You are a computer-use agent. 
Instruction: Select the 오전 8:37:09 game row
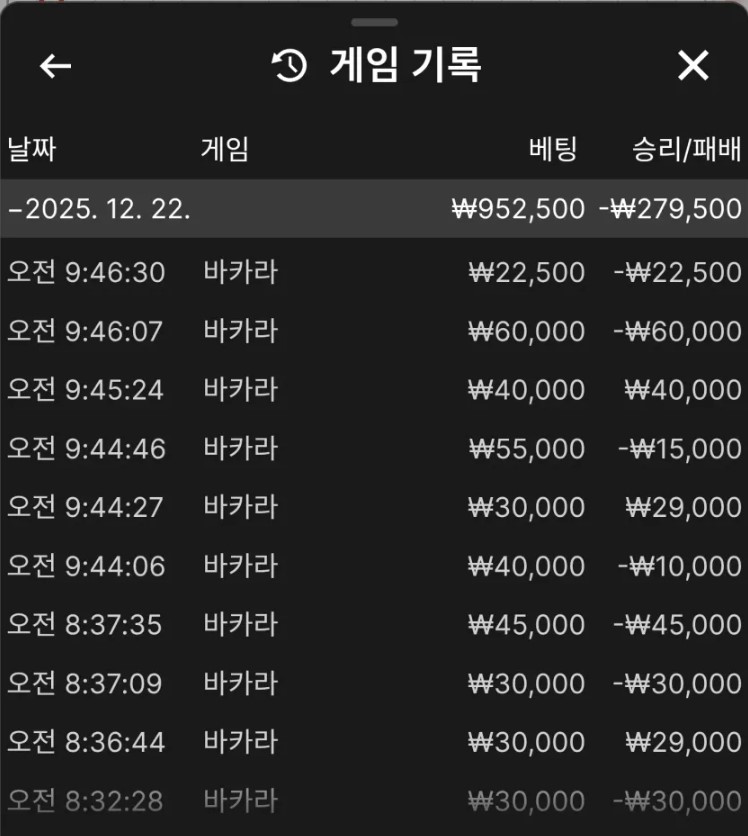tap(373, 684)
